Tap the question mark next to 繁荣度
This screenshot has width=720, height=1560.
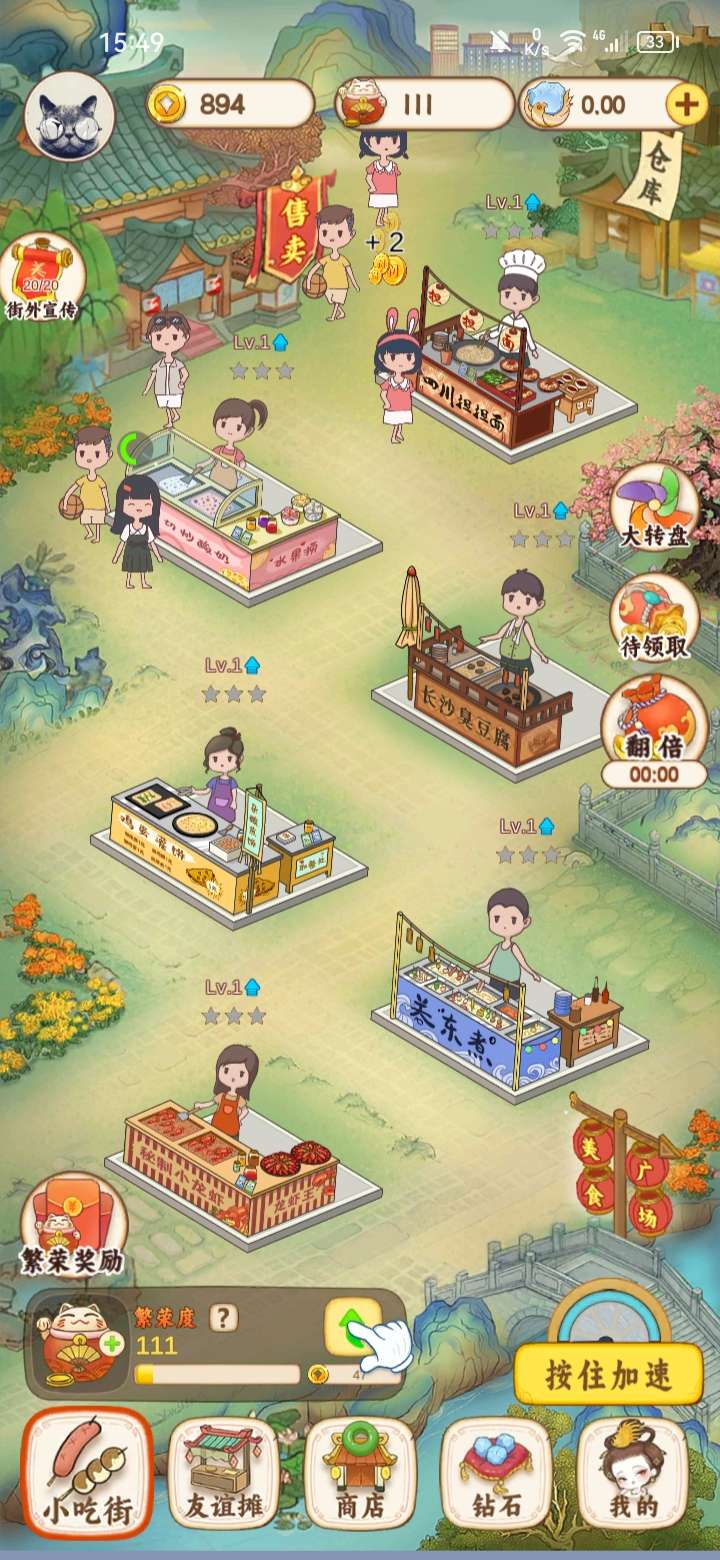point(223,1316)
